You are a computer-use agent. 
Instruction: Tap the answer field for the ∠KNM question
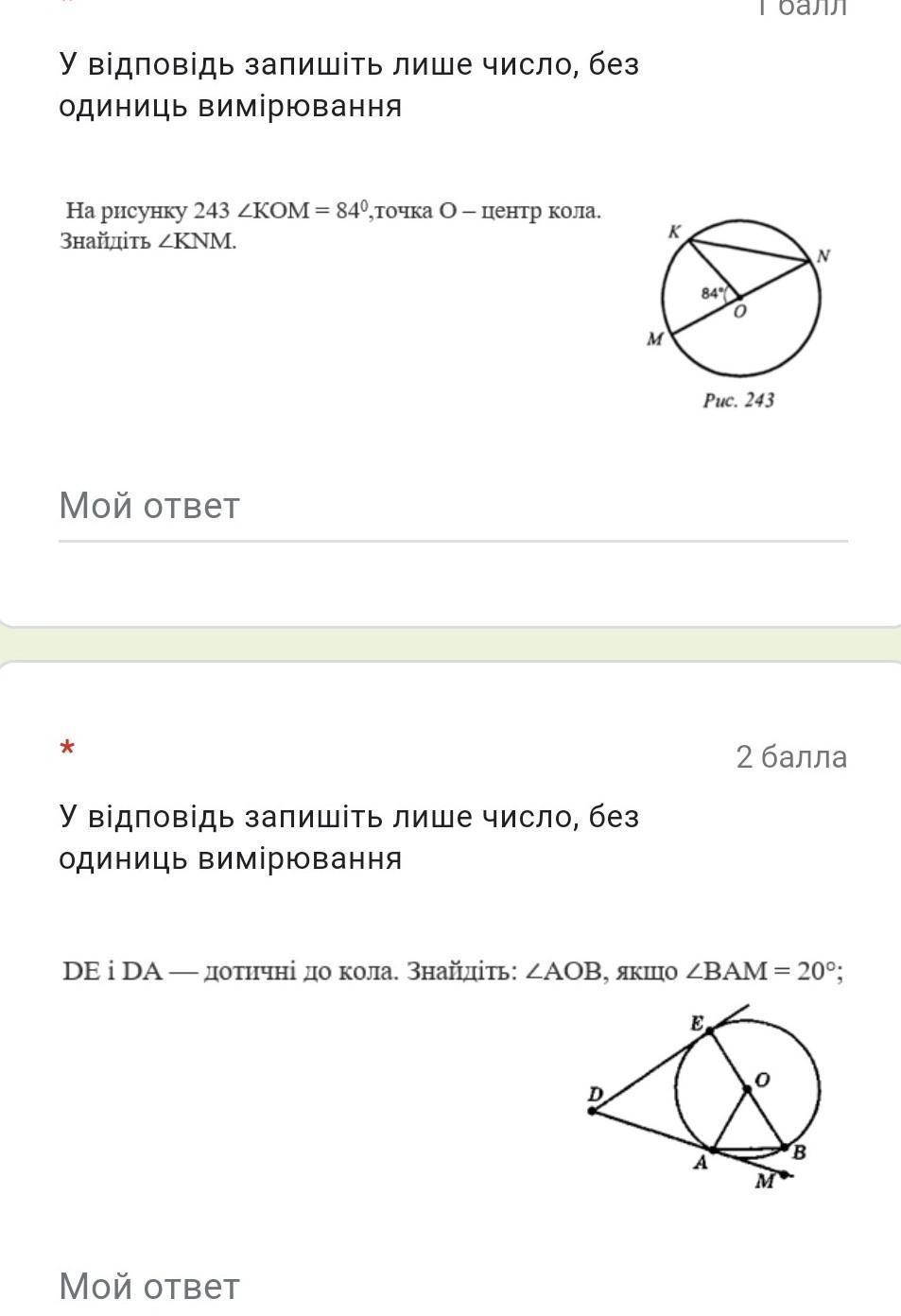pyautogui.click(x=452, y=507)
